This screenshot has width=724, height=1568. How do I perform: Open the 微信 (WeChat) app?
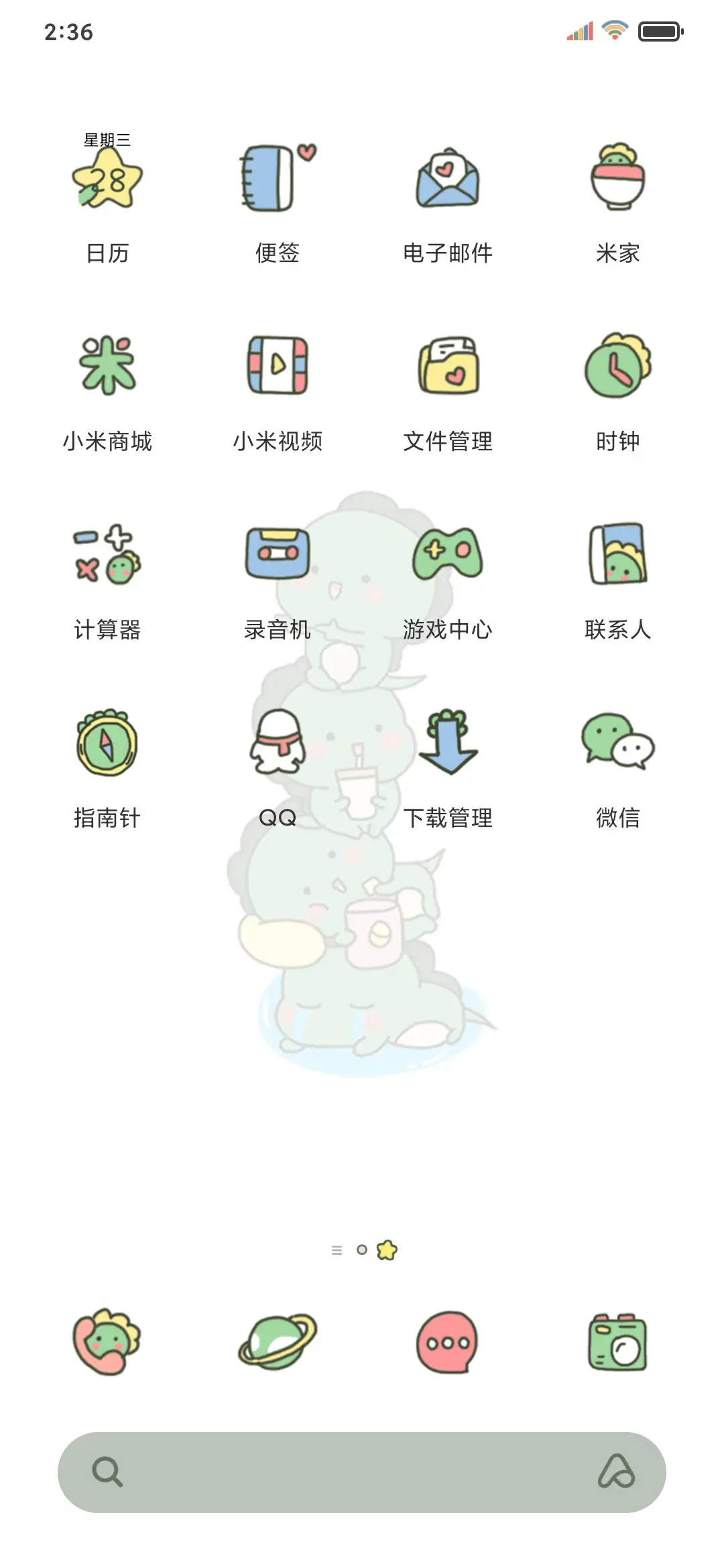tap(617, 744)
